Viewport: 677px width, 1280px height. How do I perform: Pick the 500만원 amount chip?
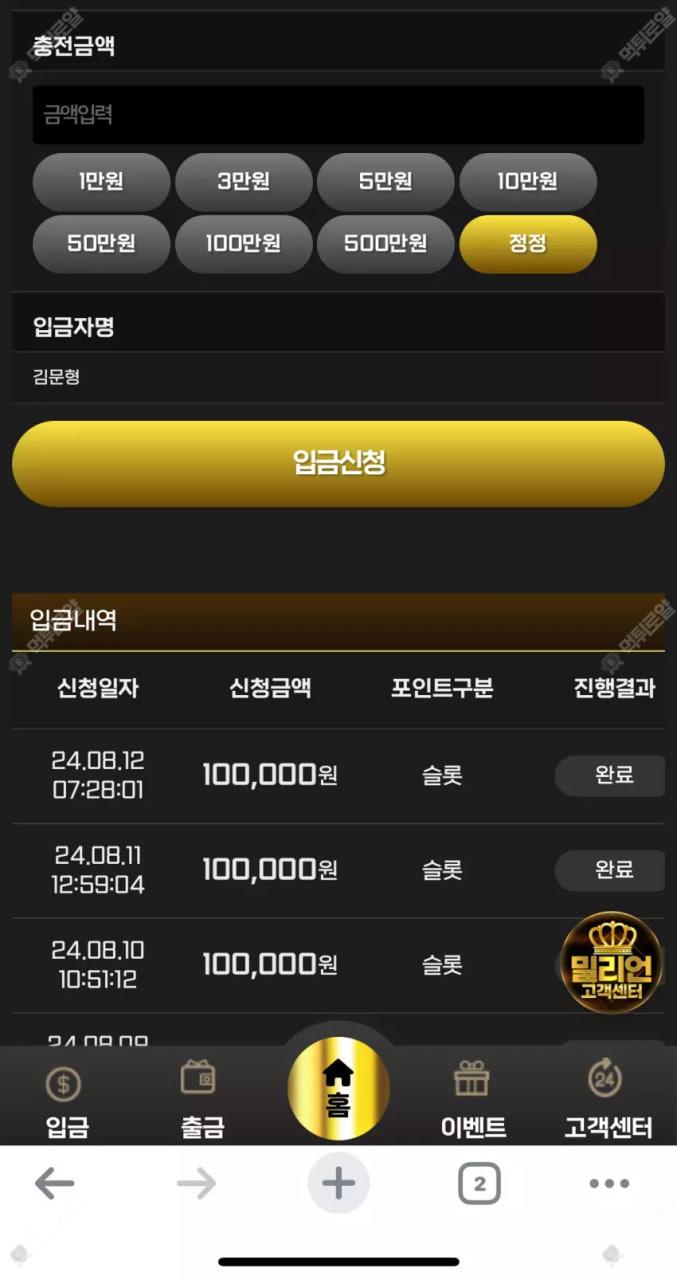(x=386, y=244)
